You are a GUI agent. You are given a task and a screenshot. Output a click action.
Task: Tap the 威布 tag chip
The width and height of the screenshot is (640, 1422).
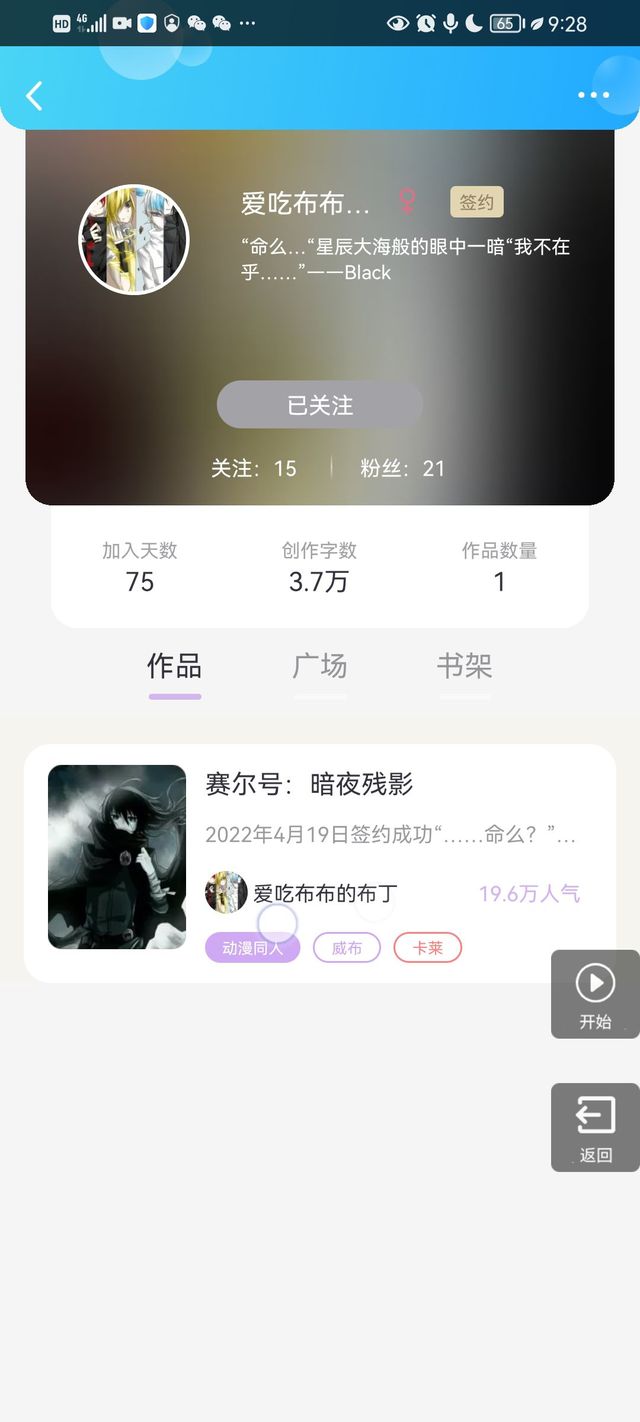point(347,948)
